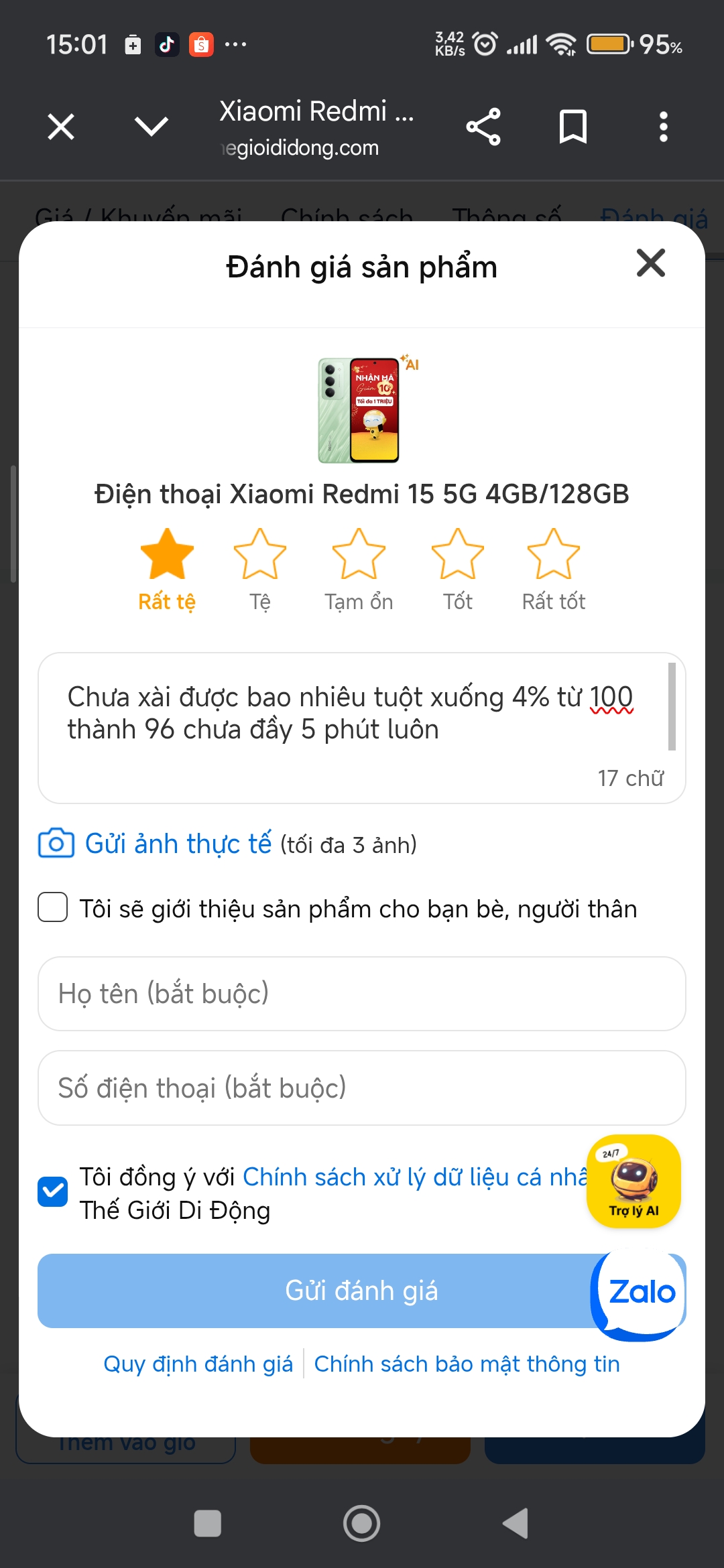This screenshot has height=1568, width=724.
Task: Open the Chính sách xử lý dữ liệu link
Action: 413,1177
